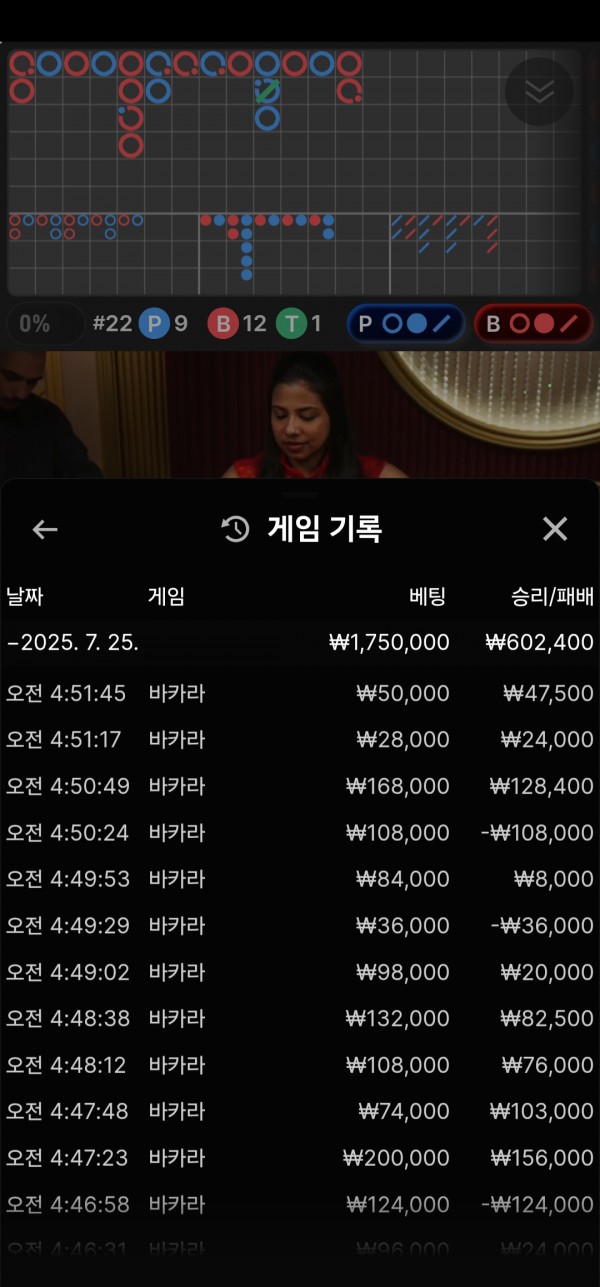Open the 4:49:29 baccarat record
This screenshot has height=1287, width=600.
click(300, 925)
